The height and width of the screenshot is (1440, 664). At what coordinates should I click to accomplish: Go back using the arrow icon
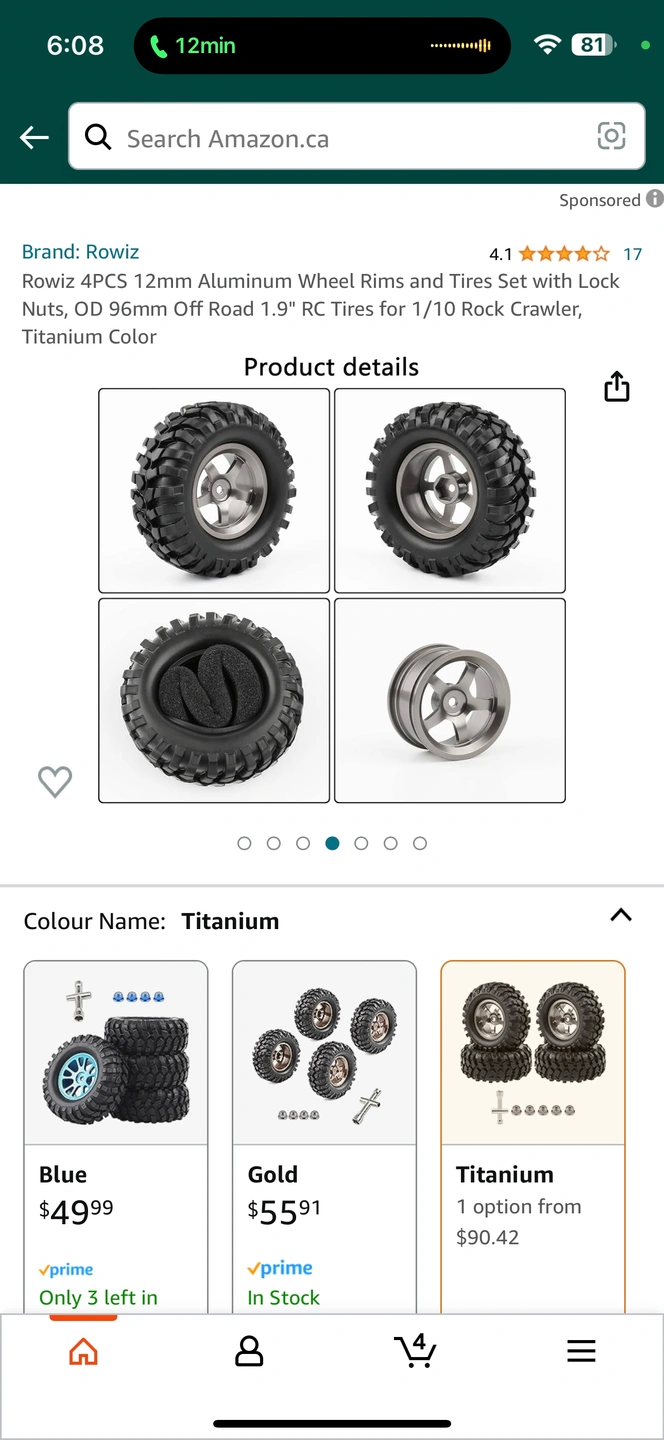[x=34, y=137]
